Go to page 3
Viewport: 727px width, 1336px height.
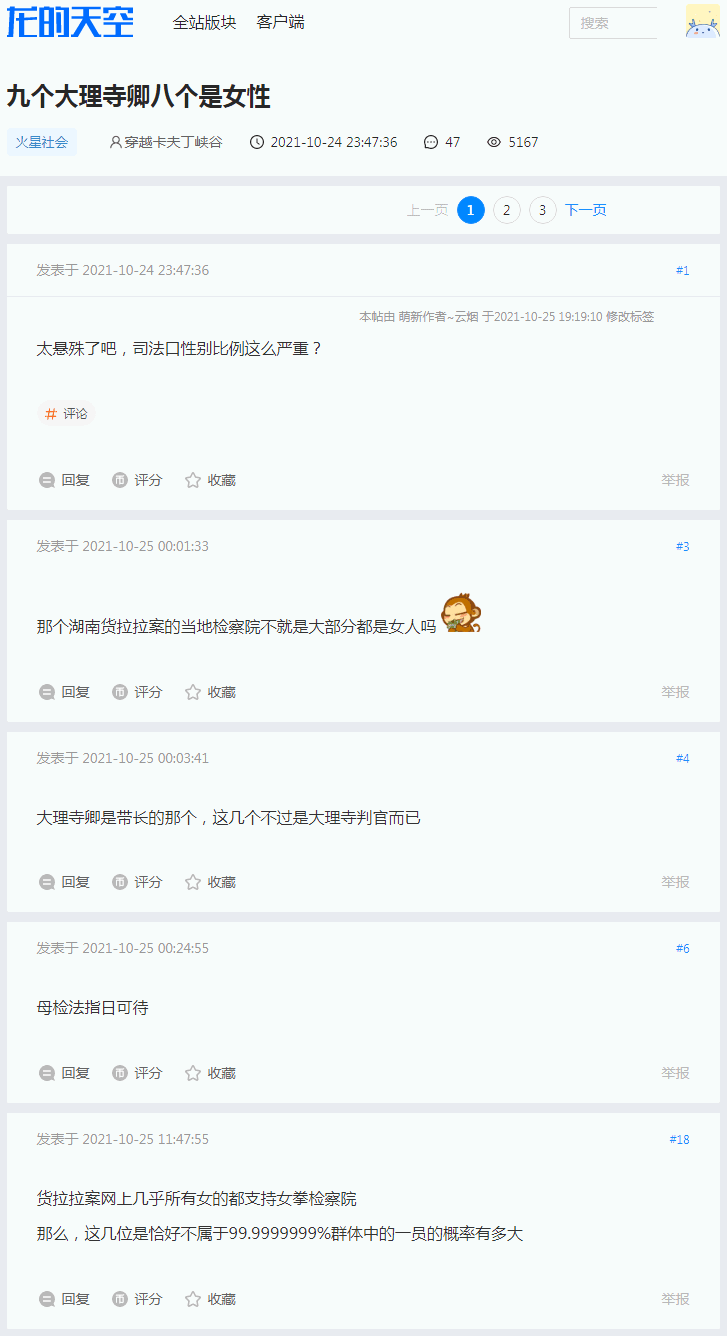(543, 210)
